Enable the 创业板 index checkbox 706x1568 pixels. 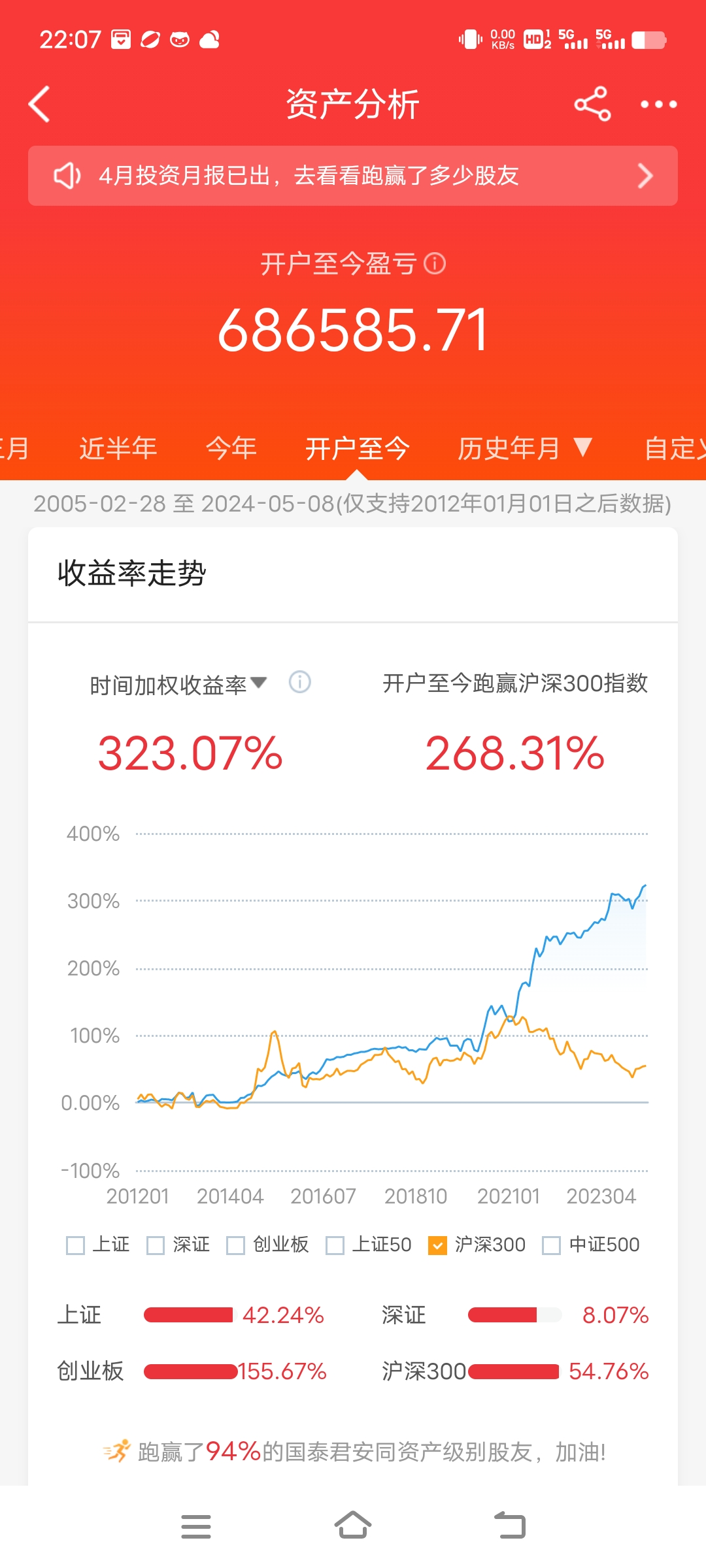235,1245
